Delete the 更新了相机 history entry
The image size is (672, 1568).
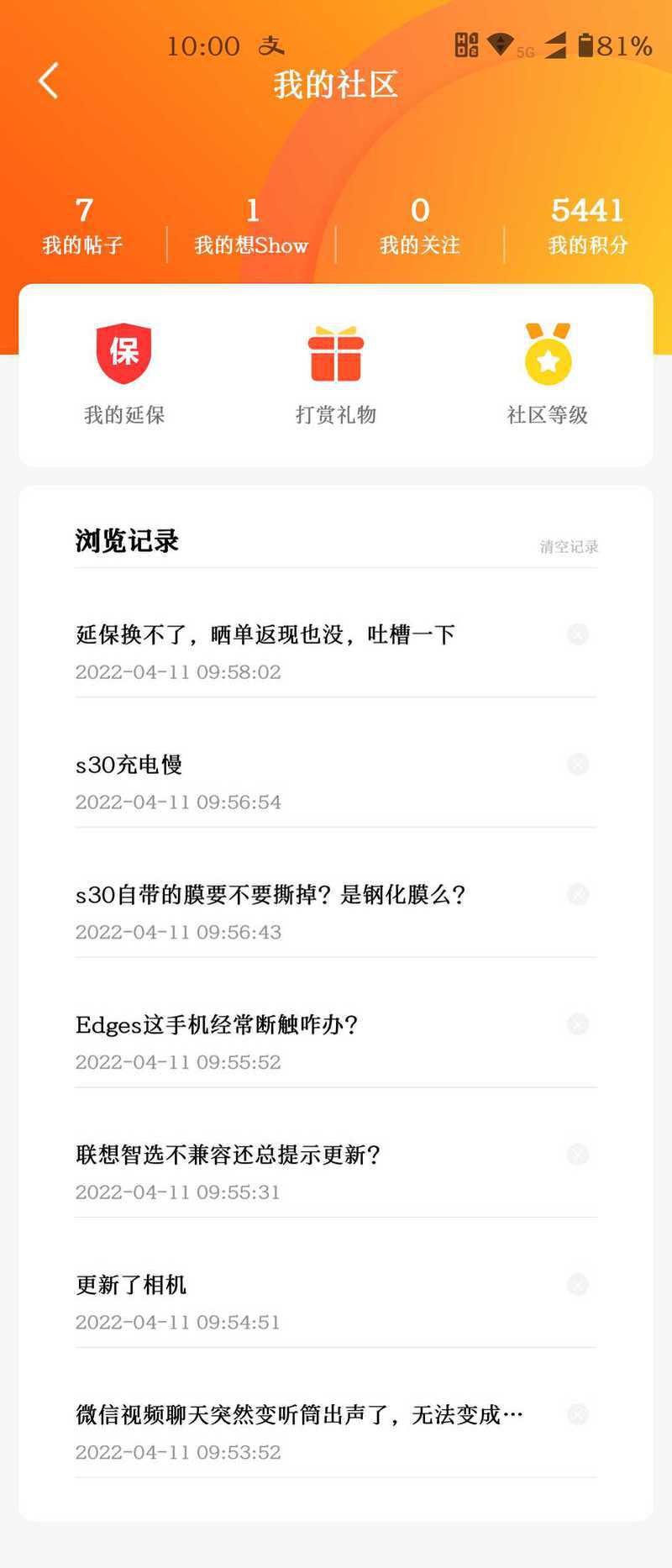tap(578, 1284)
